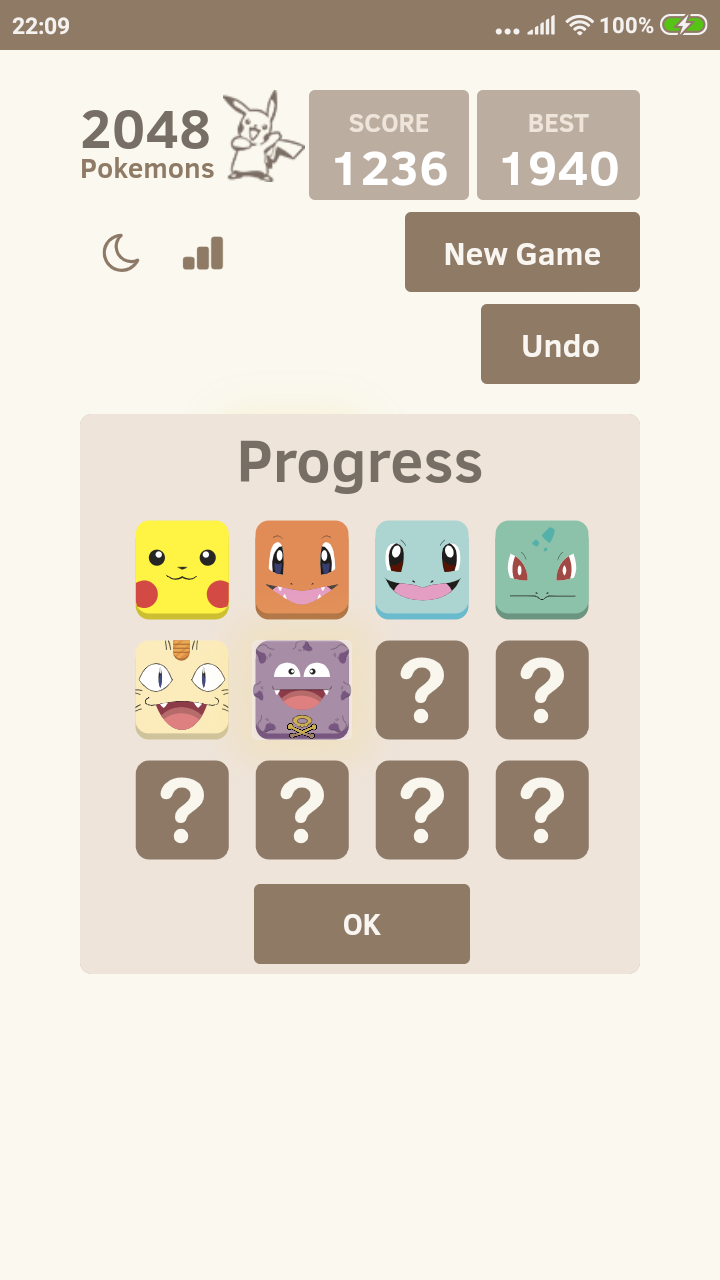Start a New Game

click(x=521, y=252)
